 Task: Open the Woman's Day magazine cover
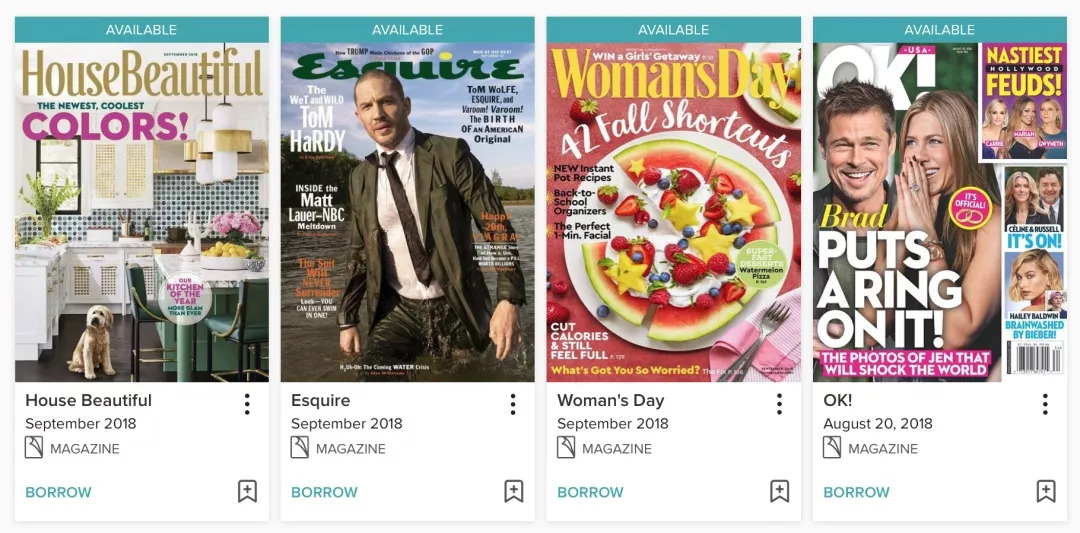tap(673, 212)
